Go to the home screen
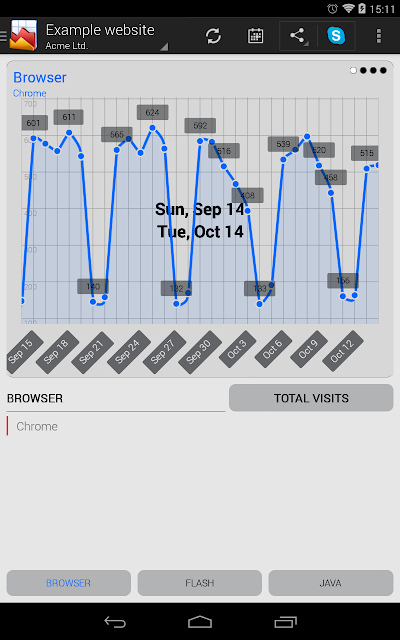 pyautogui.click(x=200, y=622)
